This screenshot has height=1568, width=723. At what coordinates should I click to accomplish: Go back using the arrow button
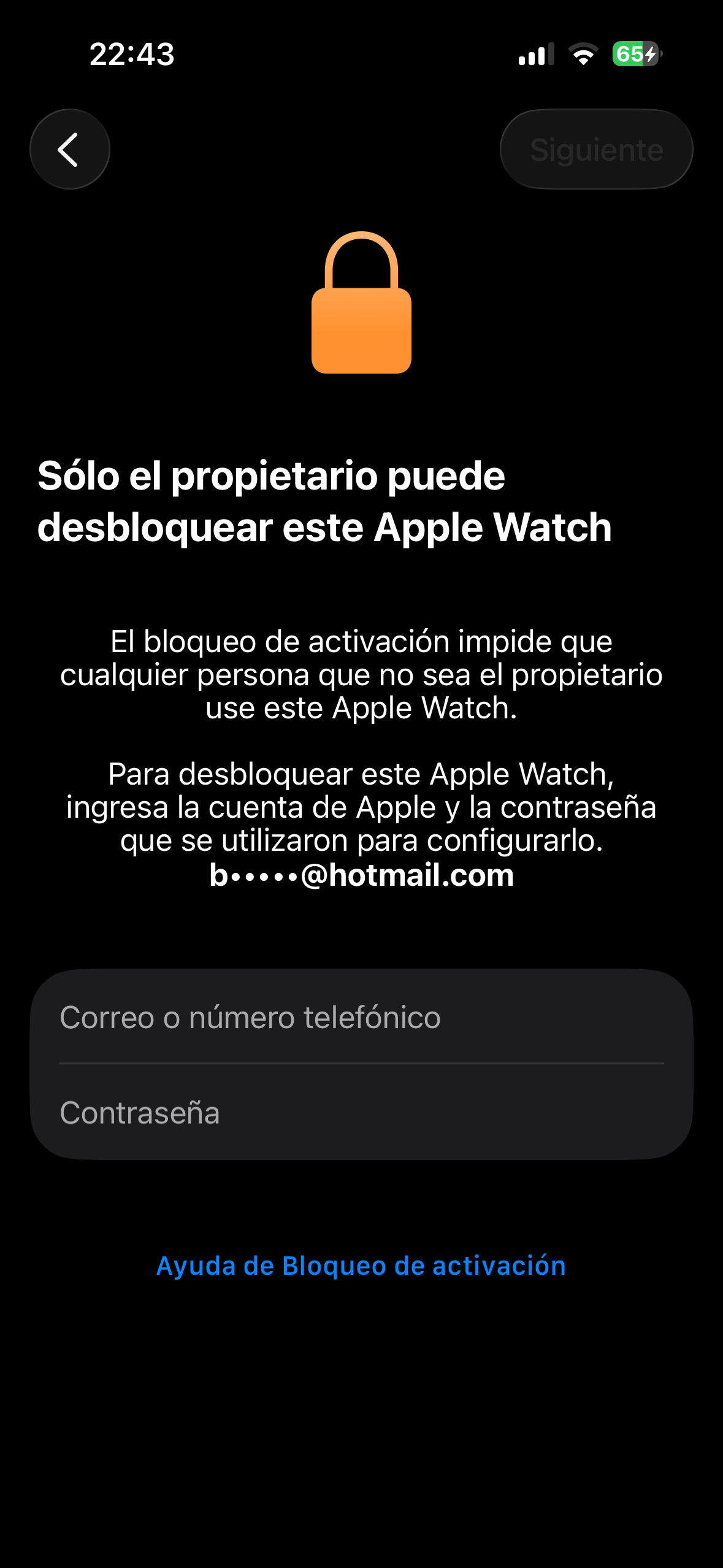point(69,149)
